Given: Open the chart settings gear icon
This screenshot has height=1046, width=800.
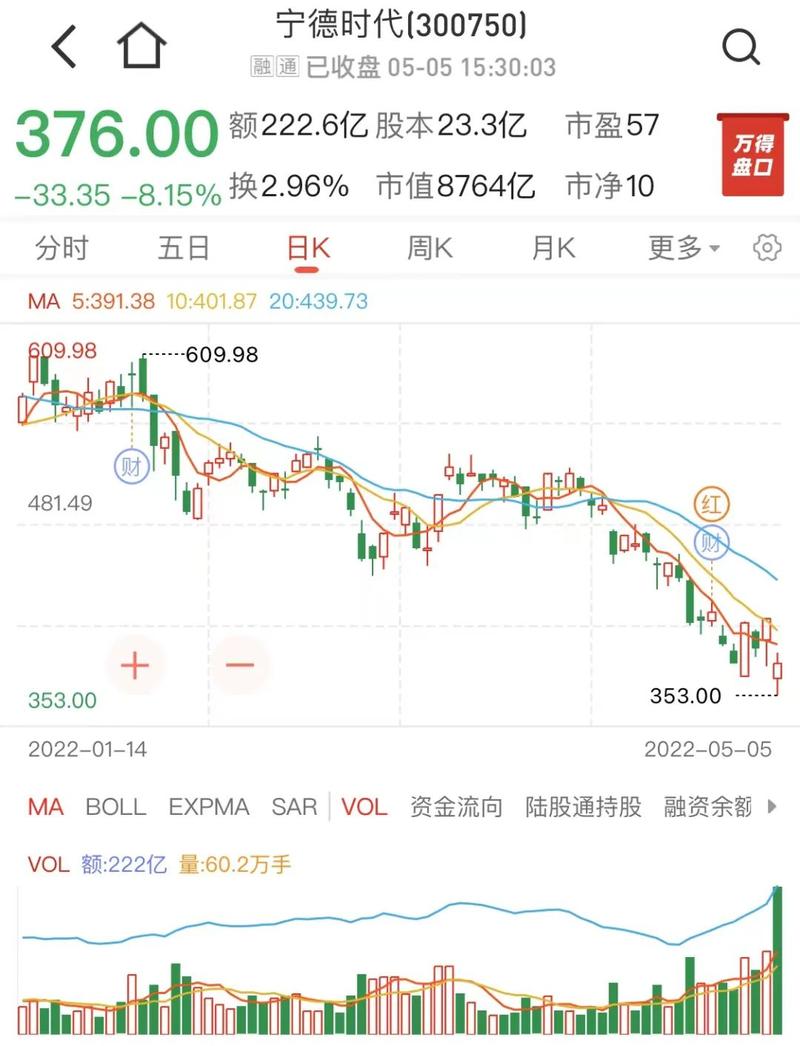Looking at the screenshot, I should 767,248.
